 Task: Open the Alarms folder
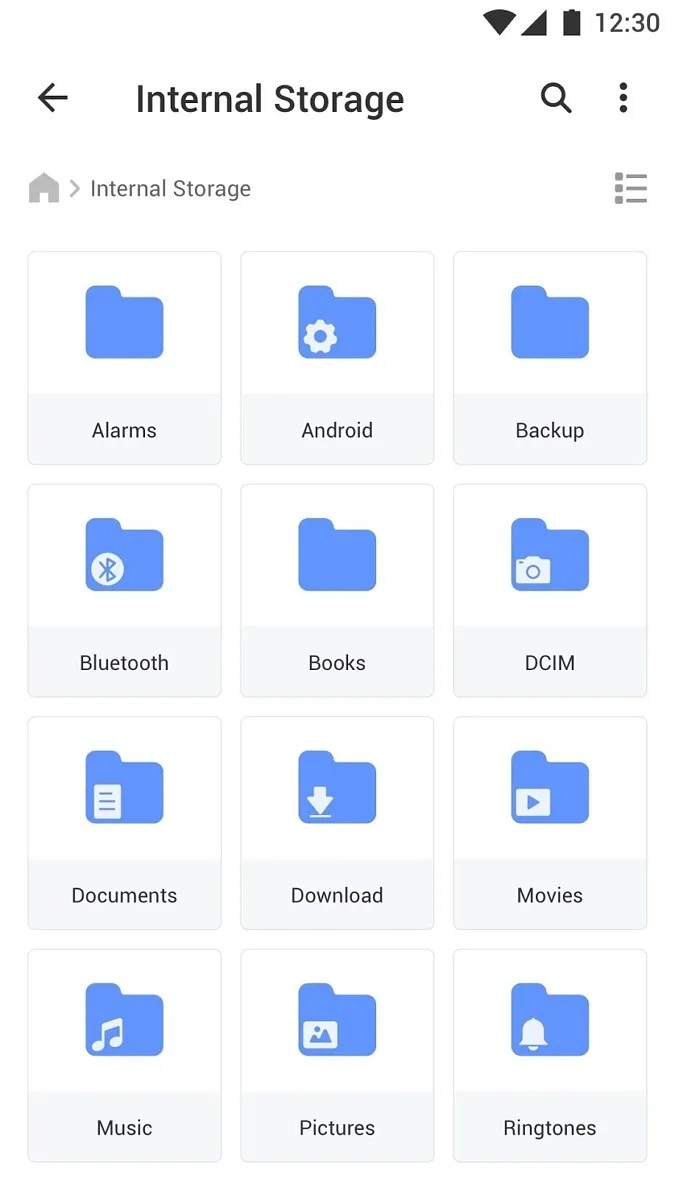[124, 358]
